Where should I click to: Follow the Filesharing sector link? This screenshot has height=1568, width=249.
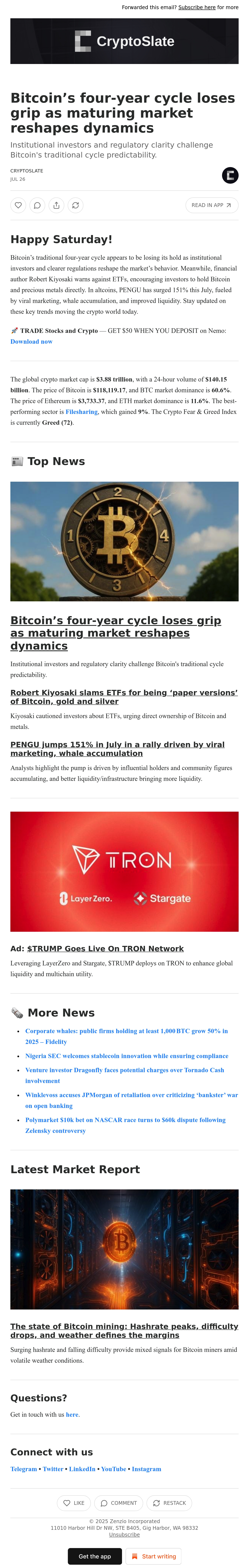[x=81, y=411]
